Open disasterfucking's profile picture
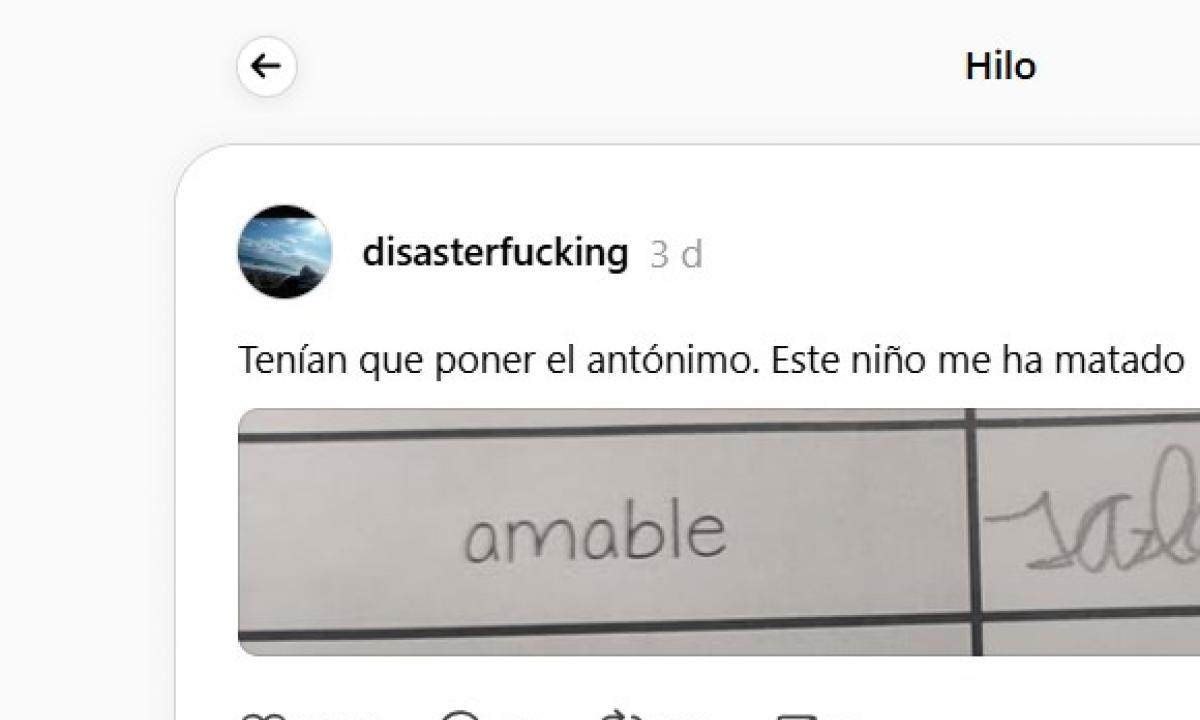 284,252
